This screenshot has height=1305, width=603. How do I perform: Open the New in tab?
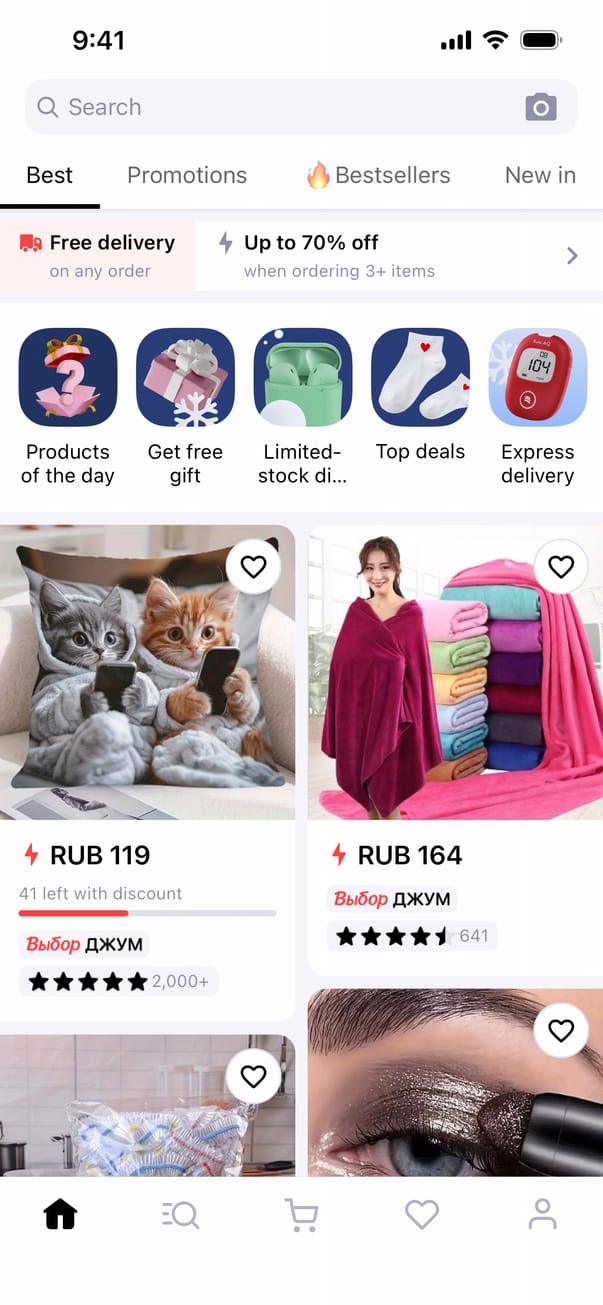click(x=540, y=175)
